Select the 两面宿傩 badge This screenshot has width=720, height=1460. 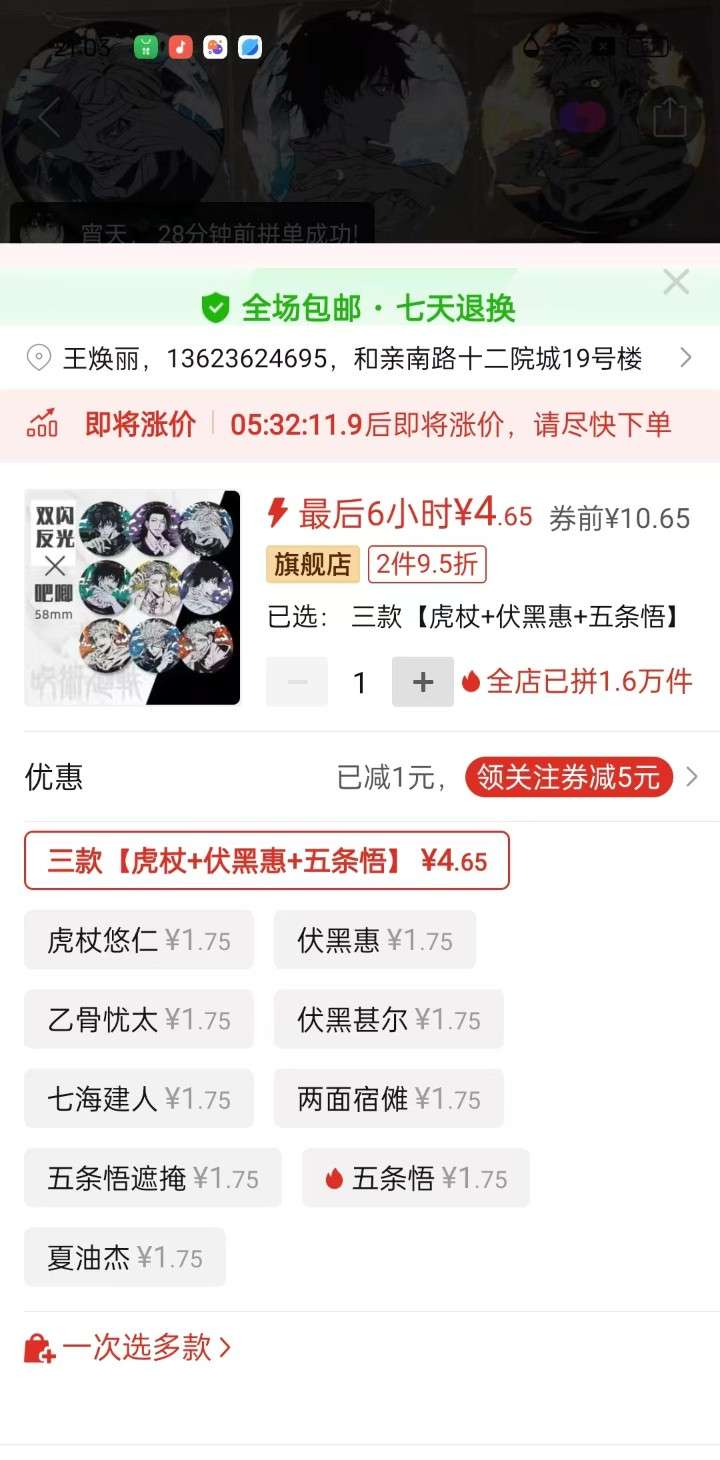tap(389, 1099)
